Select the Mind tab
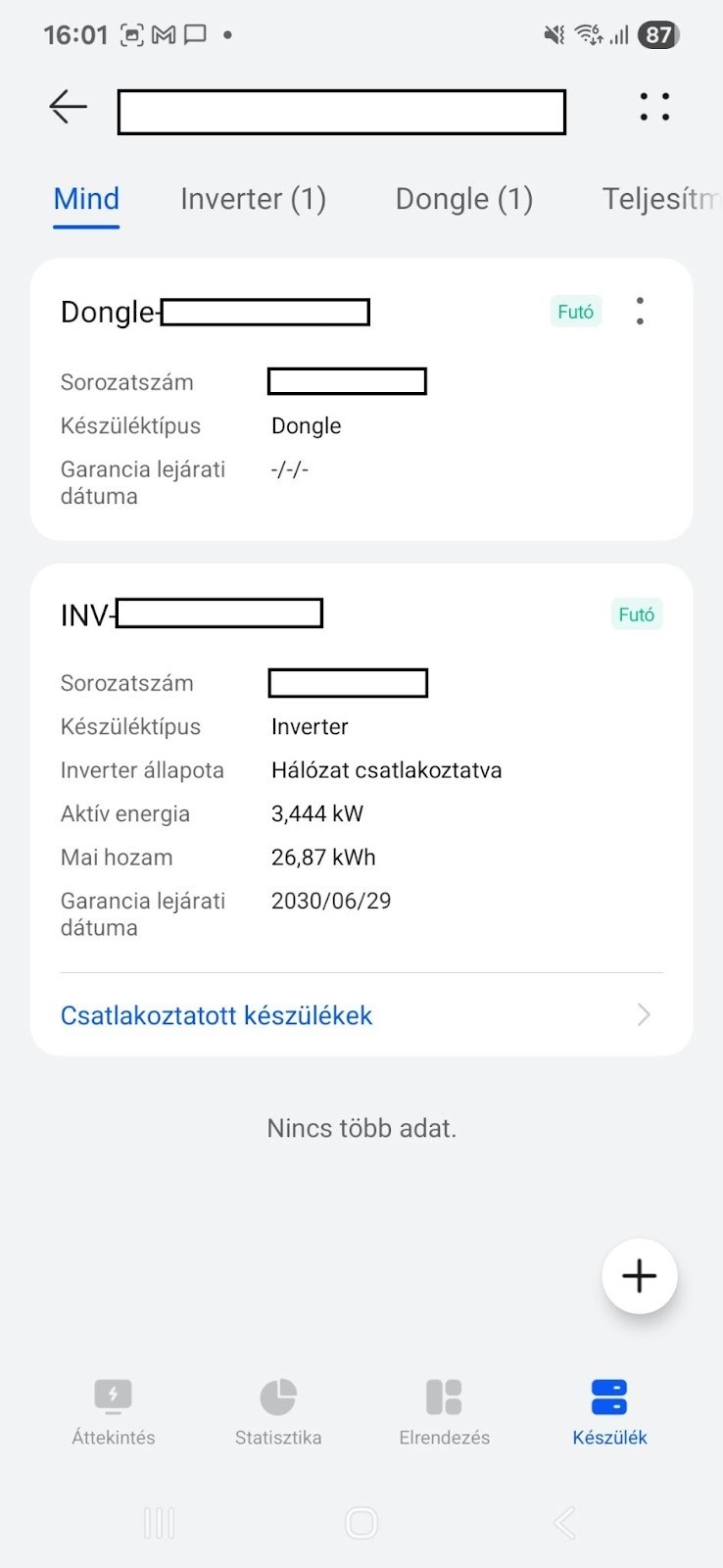723x1568 pixels. (x=86, y=199)
